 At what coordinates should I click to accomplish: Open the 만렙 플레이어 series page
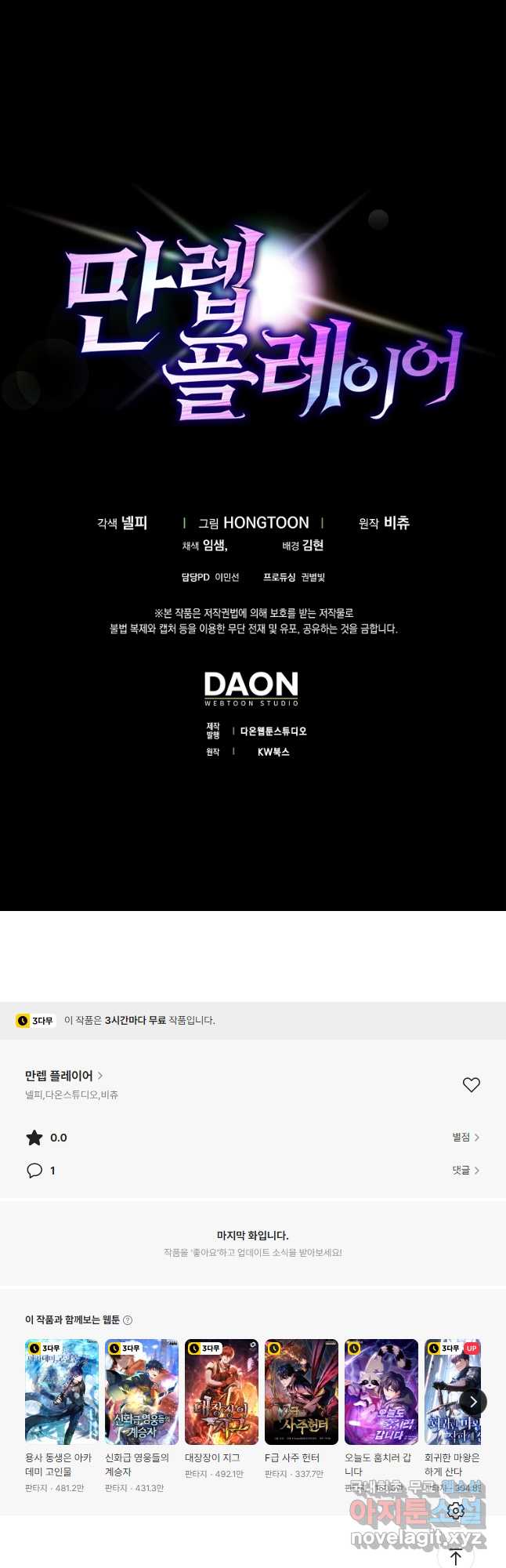pyautogui.click(x=64, y=1076)
